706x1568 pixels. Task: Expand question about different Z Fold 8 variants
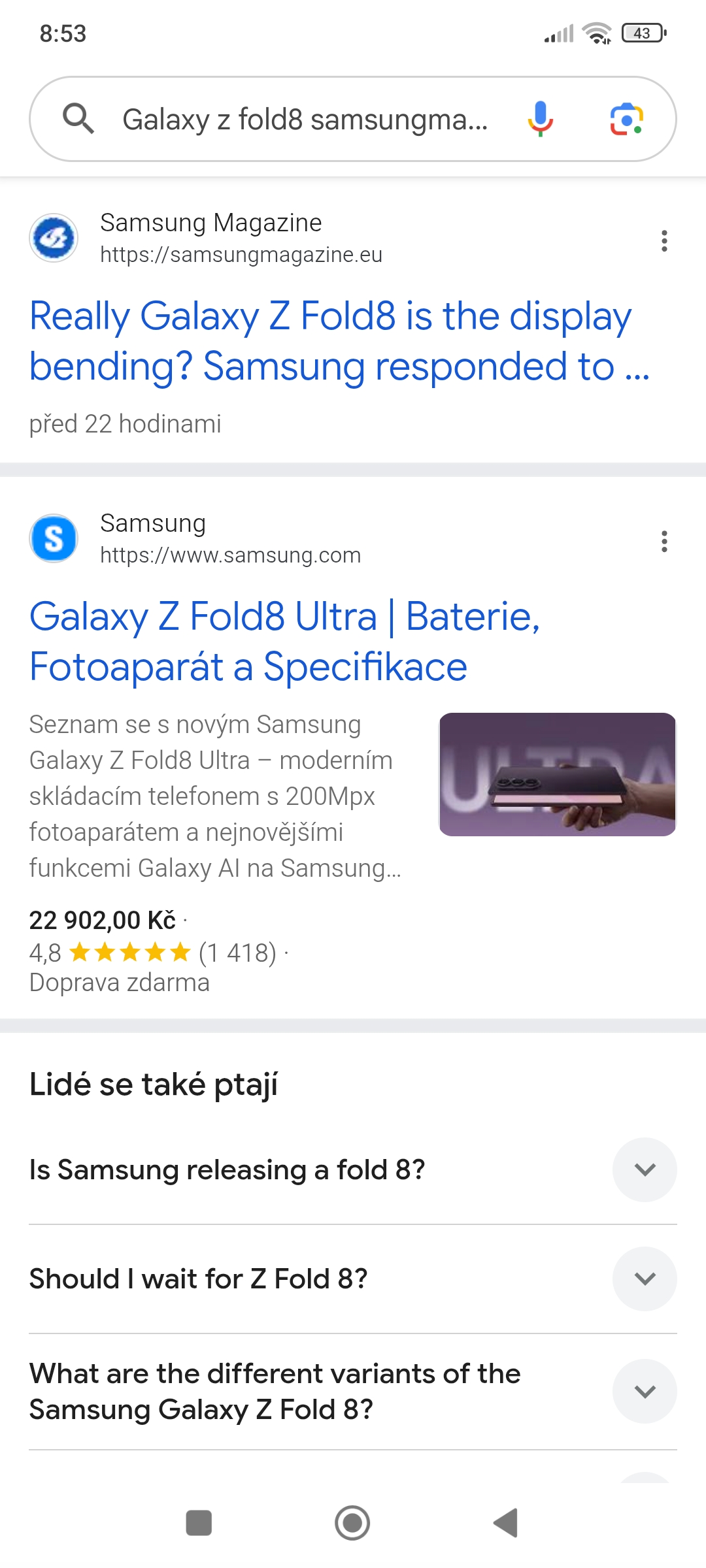tap(353, 1391)
